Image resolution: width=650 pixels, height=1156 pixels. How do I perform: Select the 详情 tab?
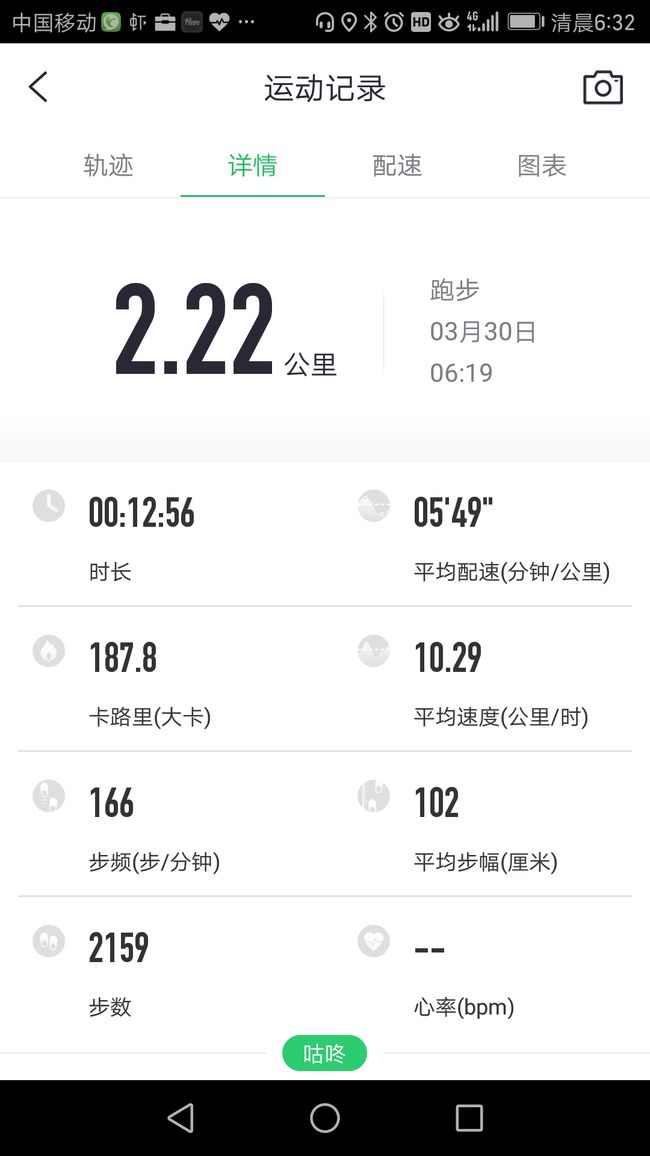253,165
